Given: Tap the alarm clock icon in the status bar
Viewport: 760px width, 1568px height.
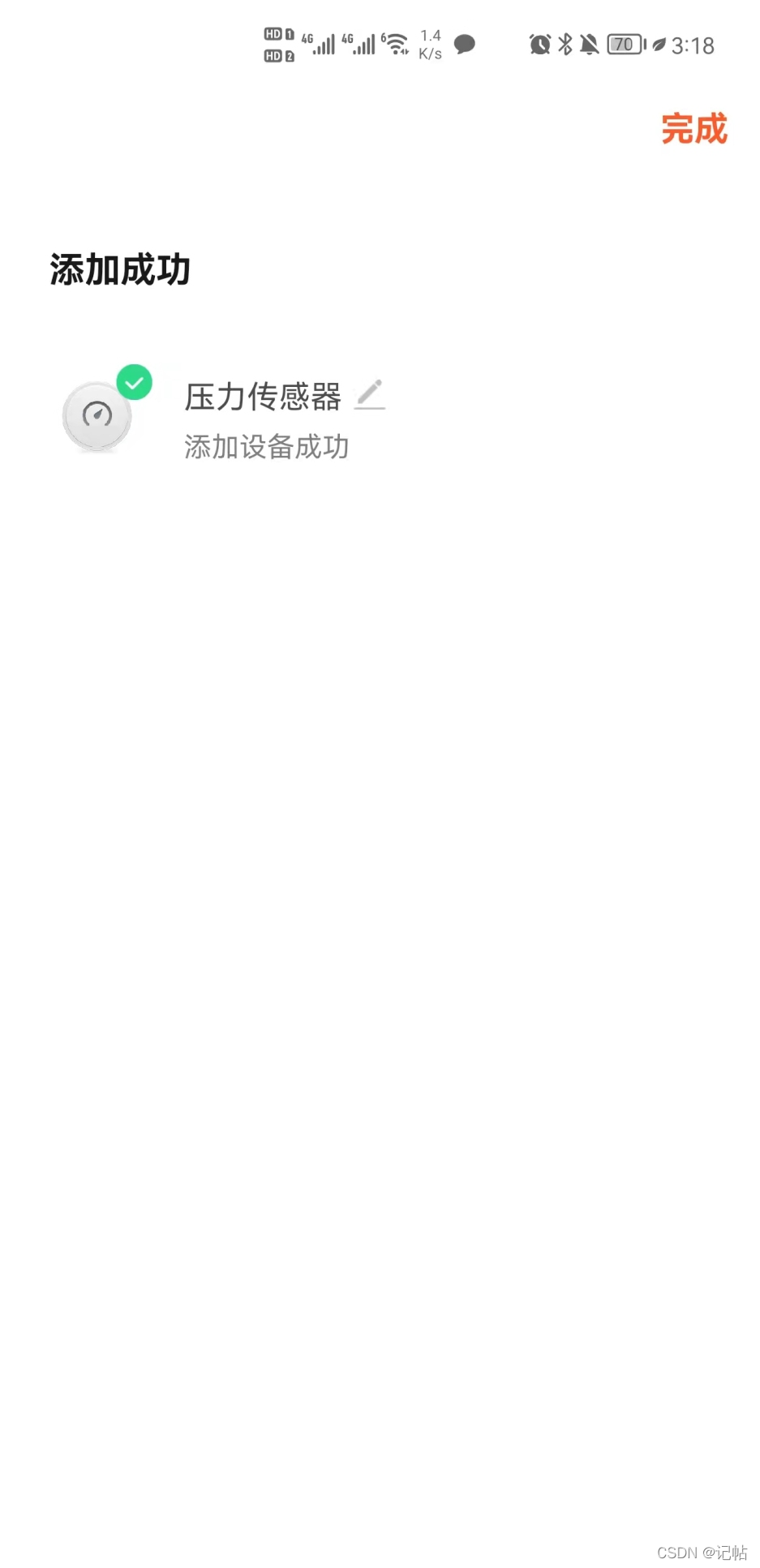Looking at the screenshot, I should pyautogui.click(x=538, y=45).
